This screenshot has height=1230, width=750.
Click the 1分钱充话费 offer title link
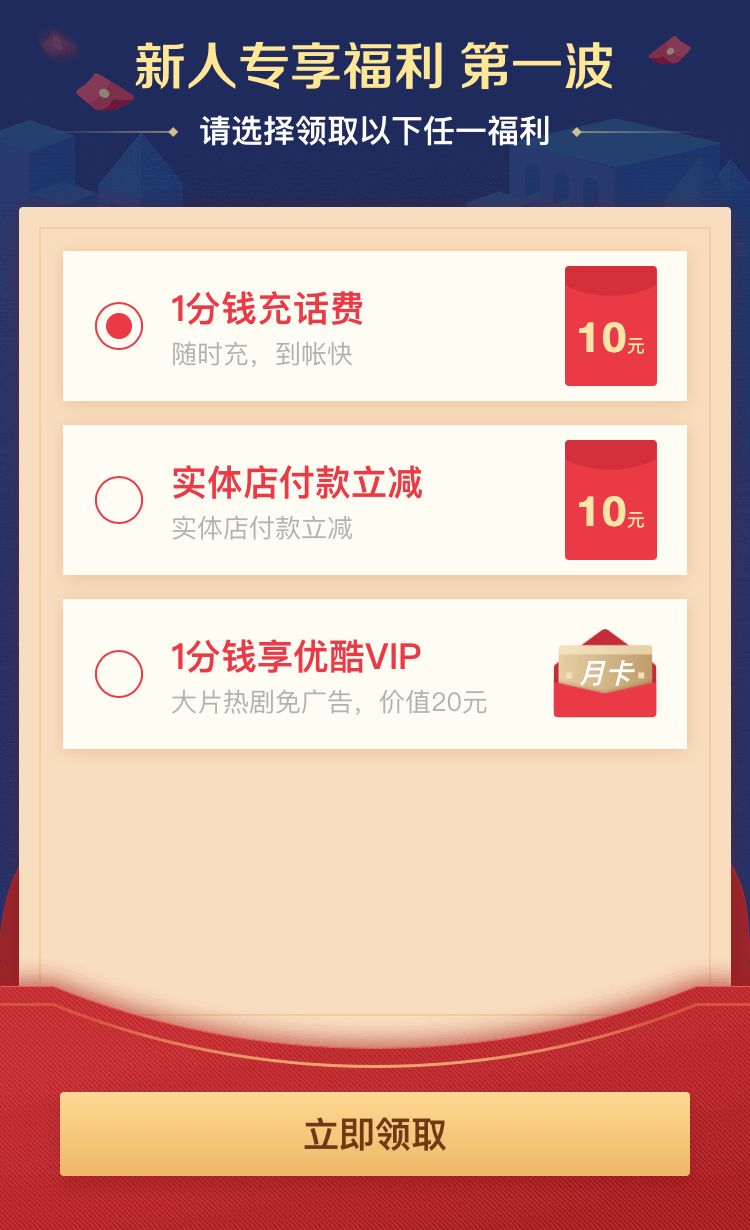pyautogui.click(x=268, y=311)
